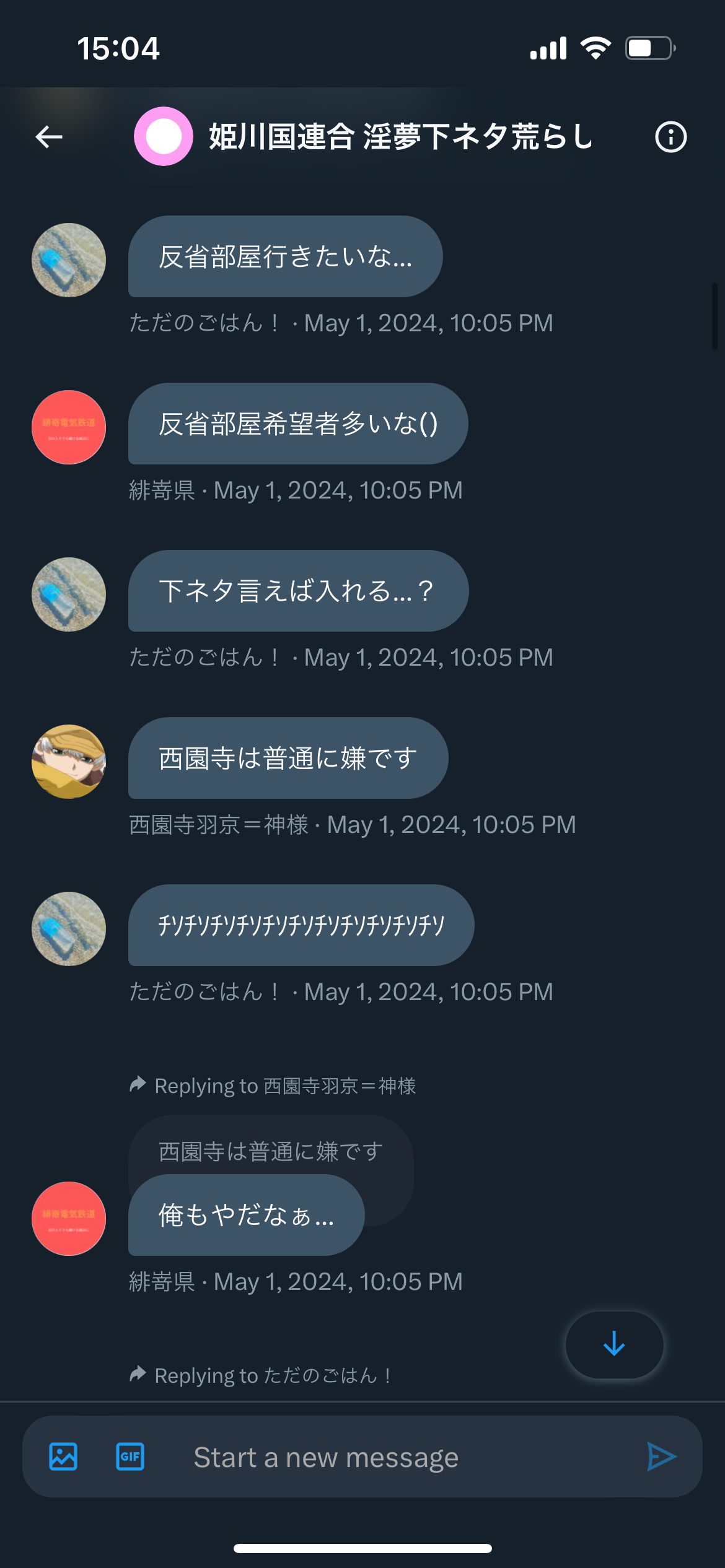Attach a photo with the image icon
Screen dimensions: 725x1568
tap(63, 1457)
